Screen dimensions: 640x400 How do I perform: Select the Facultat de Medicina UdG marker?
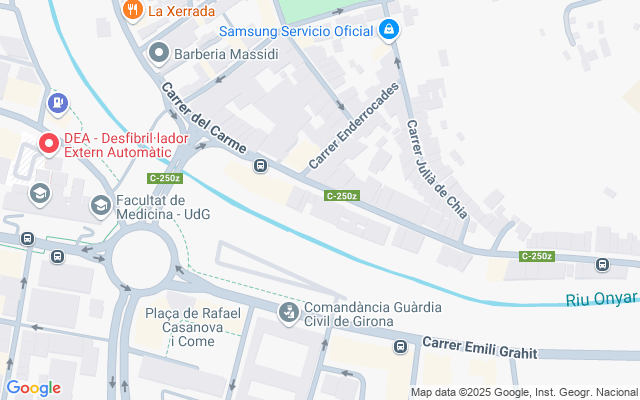[100, 206]
